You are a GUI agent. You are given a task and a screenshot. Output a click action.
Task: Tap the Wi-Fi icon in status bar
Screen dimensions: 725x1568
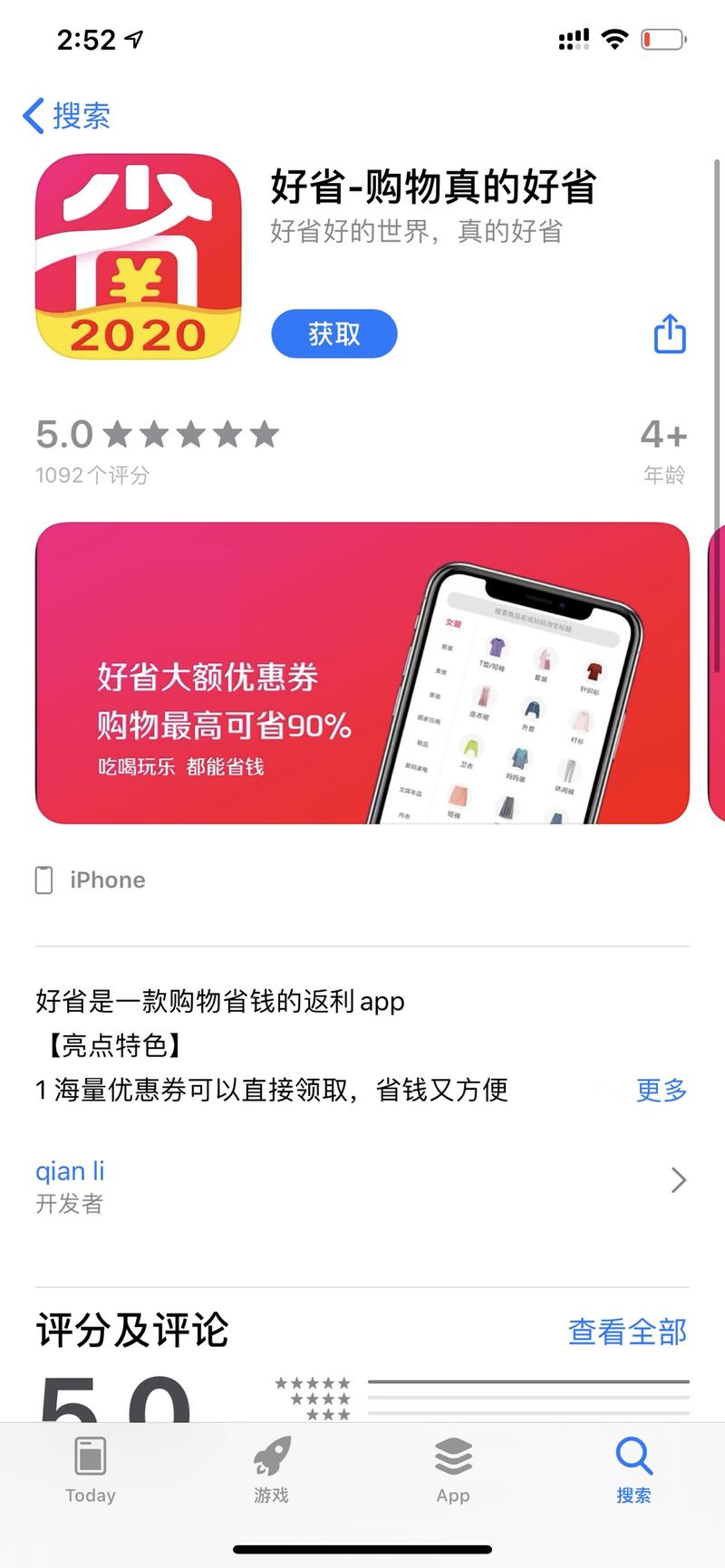(614, 38)
